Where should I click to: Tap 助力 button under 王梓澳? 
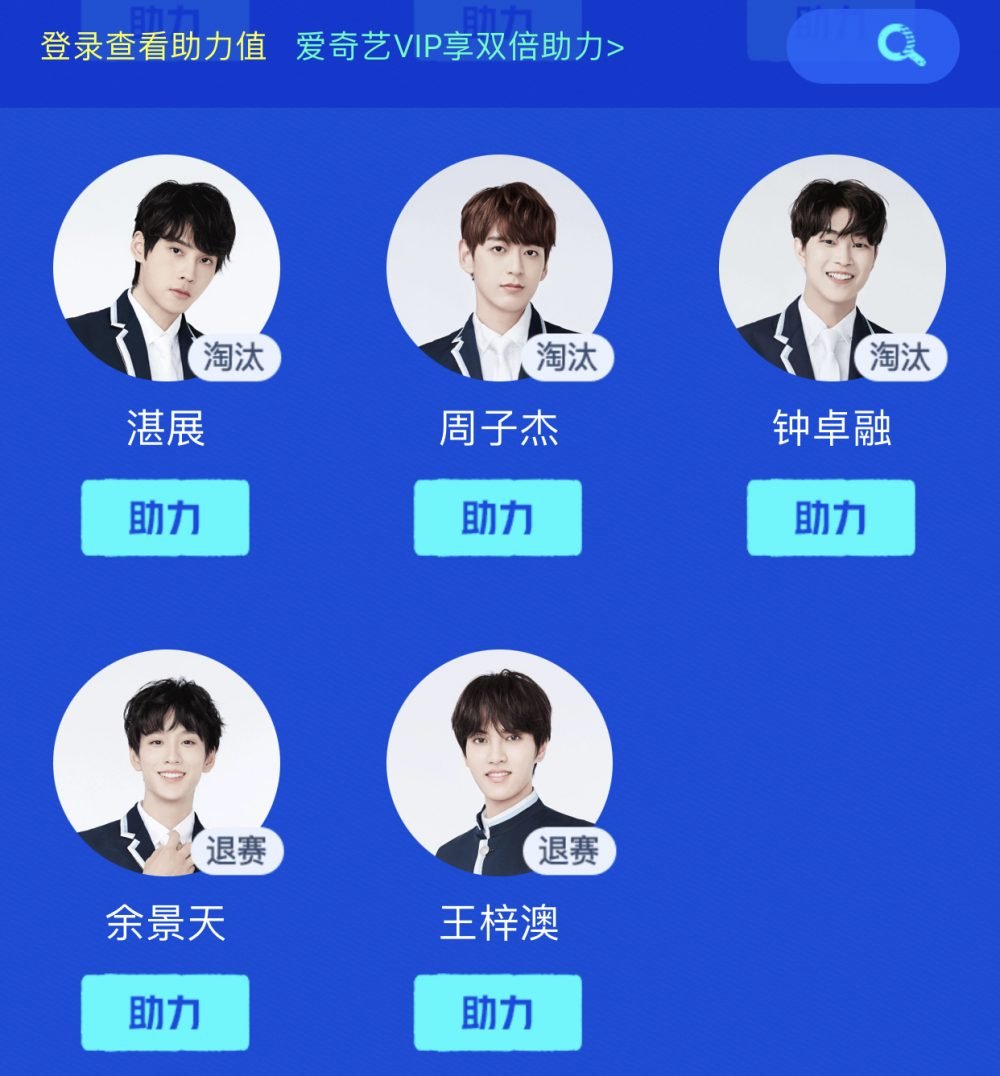pos(498,1012)
